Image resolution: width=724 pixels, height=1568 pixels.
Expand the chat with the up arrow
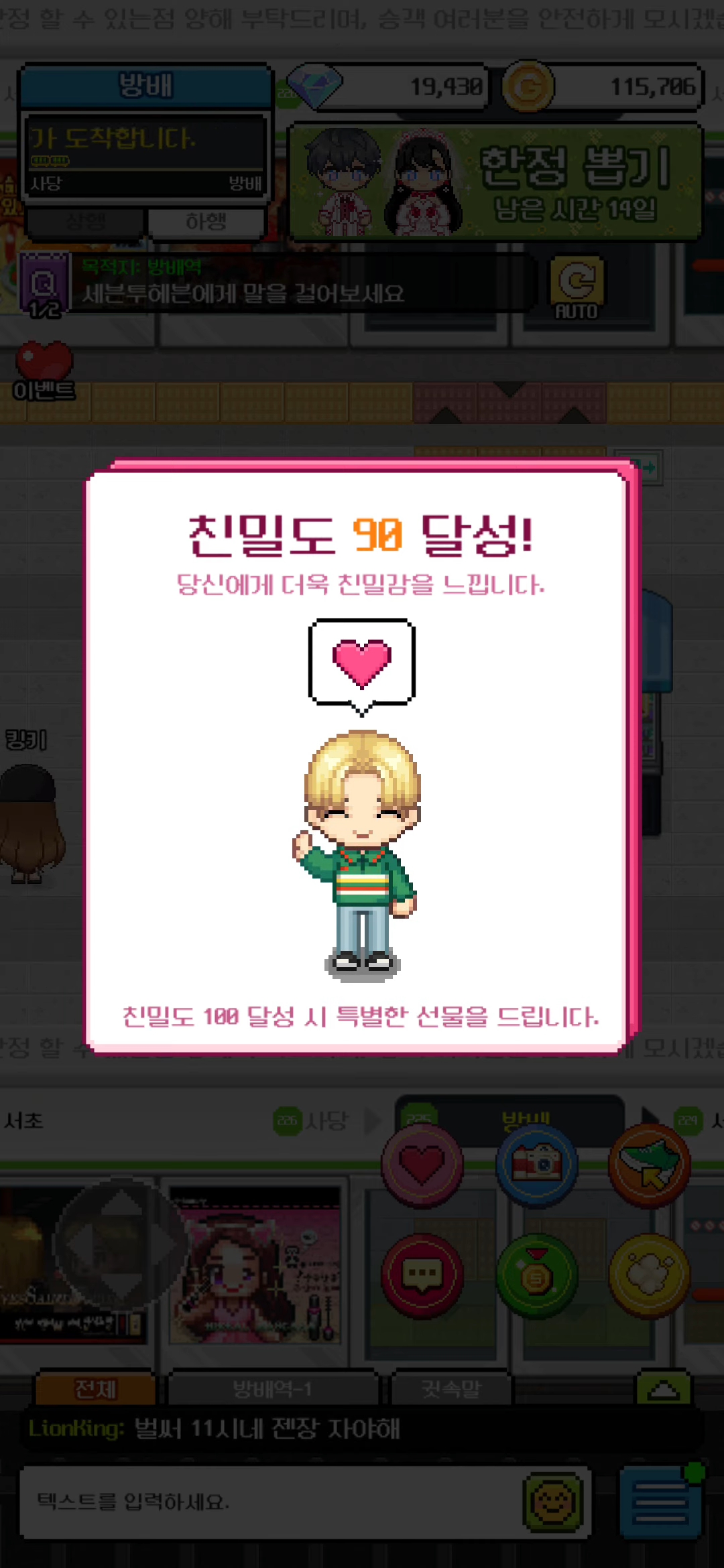coord(662,1389)
